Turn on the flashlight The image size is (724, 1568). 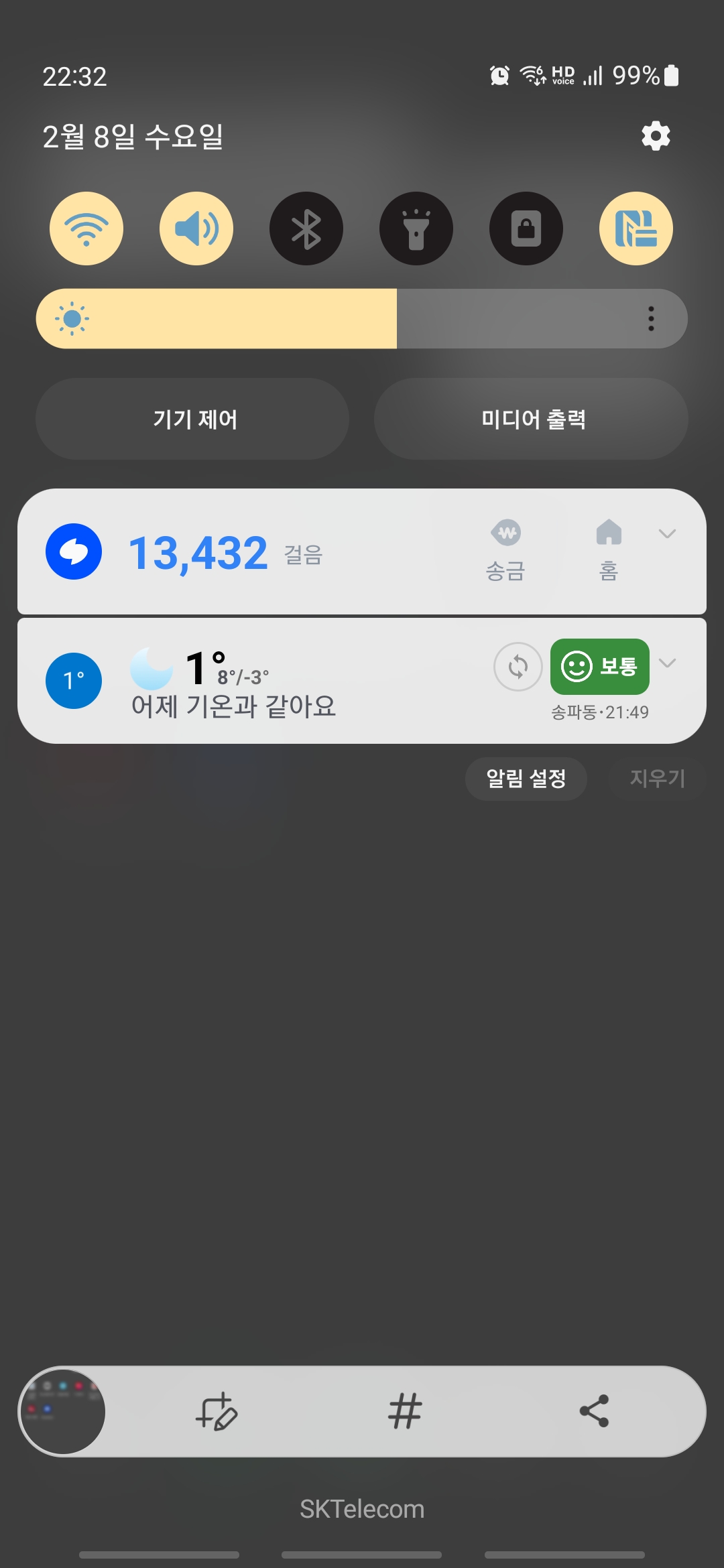(416, 228)
